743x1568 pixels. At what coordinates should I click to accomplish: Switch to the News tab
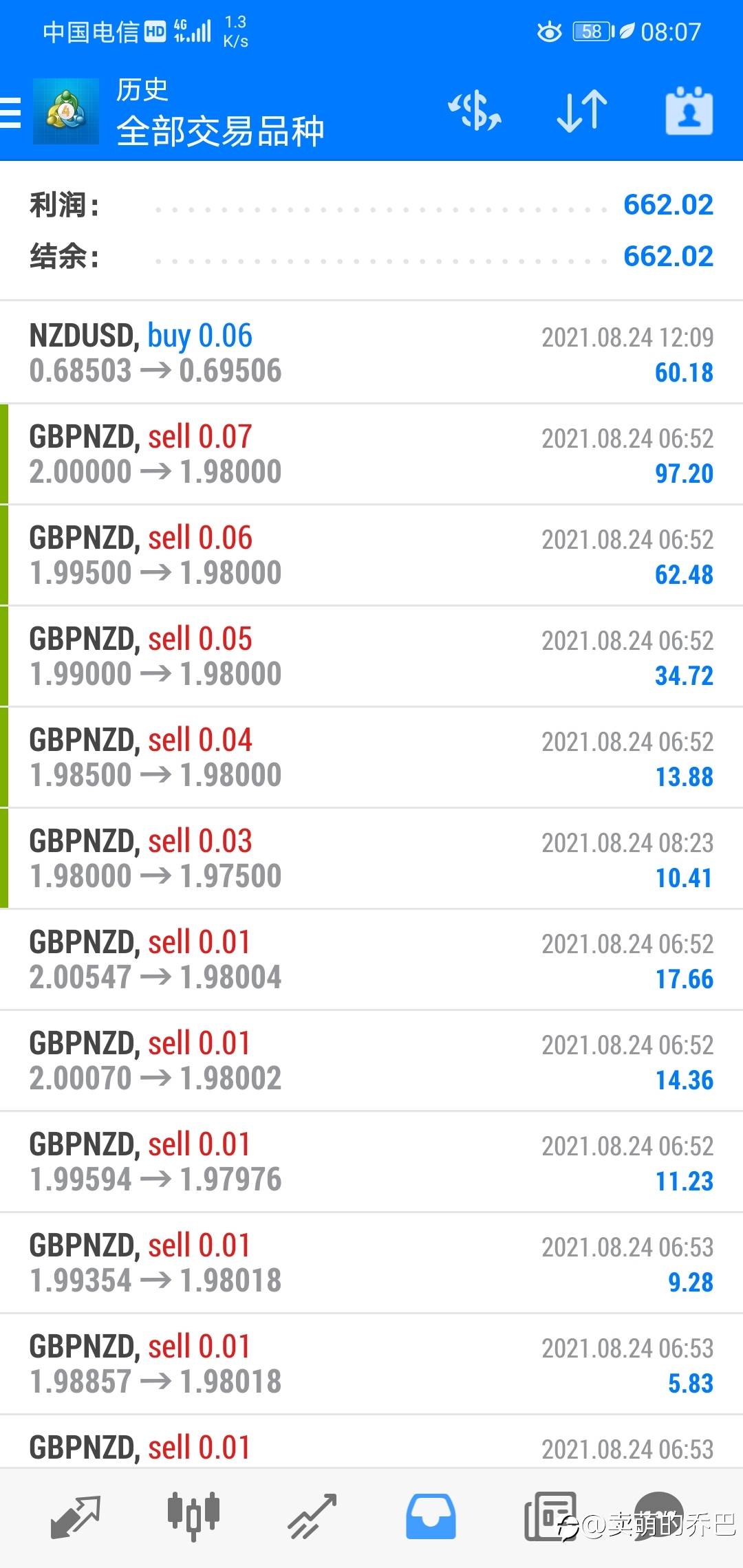pyautogui.click(x=550, y=1516)
